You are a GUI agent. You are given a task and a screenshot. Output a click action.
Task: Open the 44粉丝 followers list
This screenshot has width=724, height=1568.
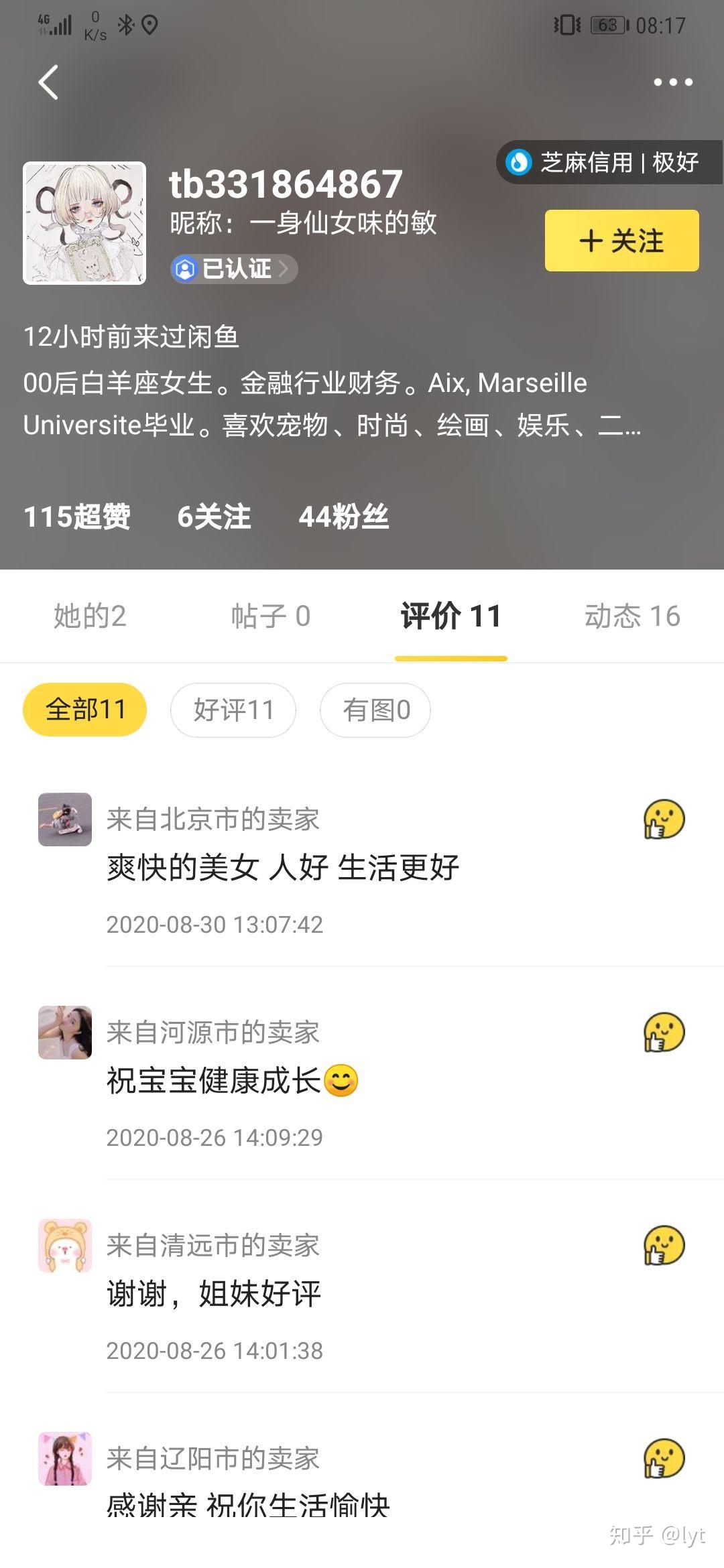(x=343, y=517)
